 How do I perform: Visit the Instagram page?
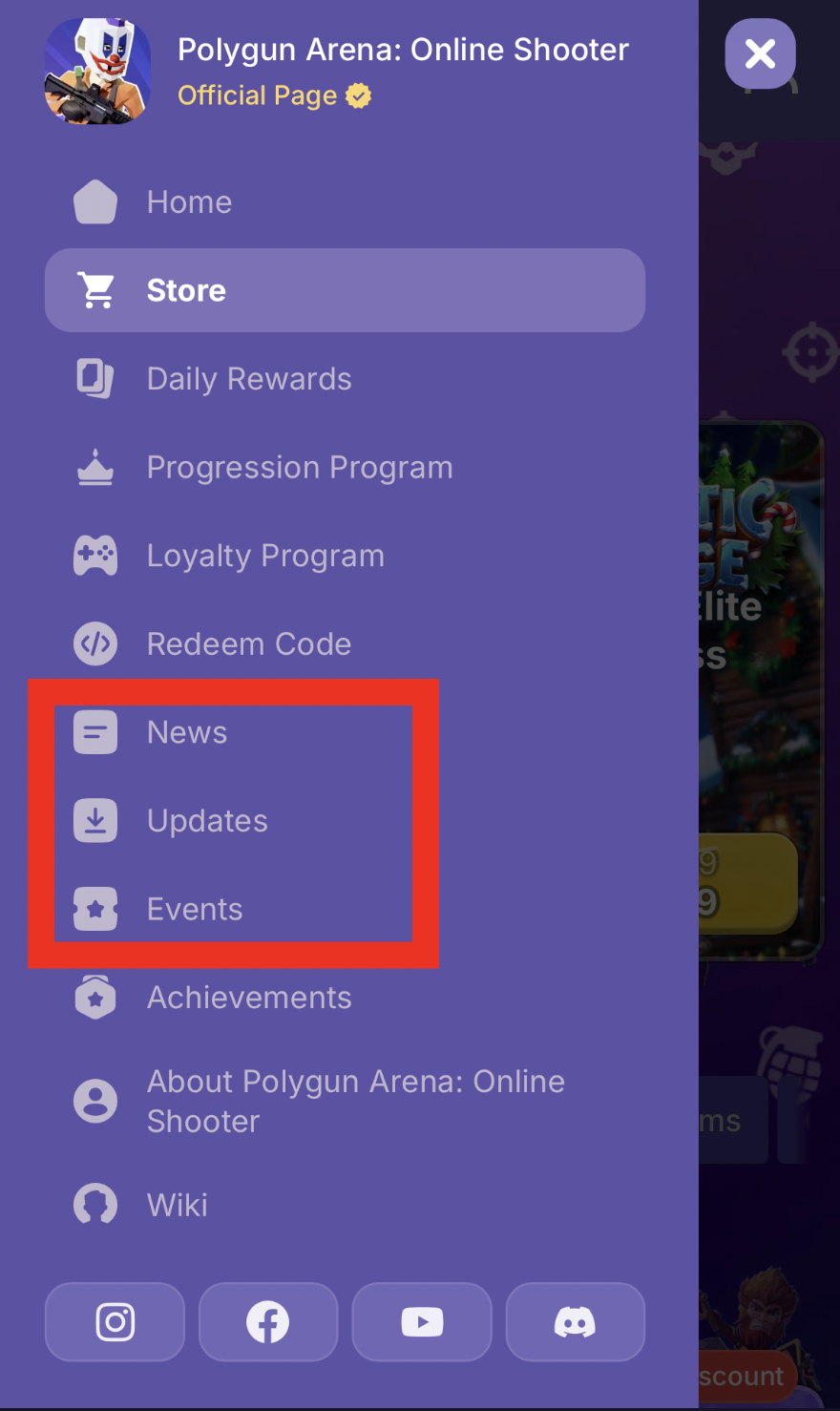click(115, 1322)
